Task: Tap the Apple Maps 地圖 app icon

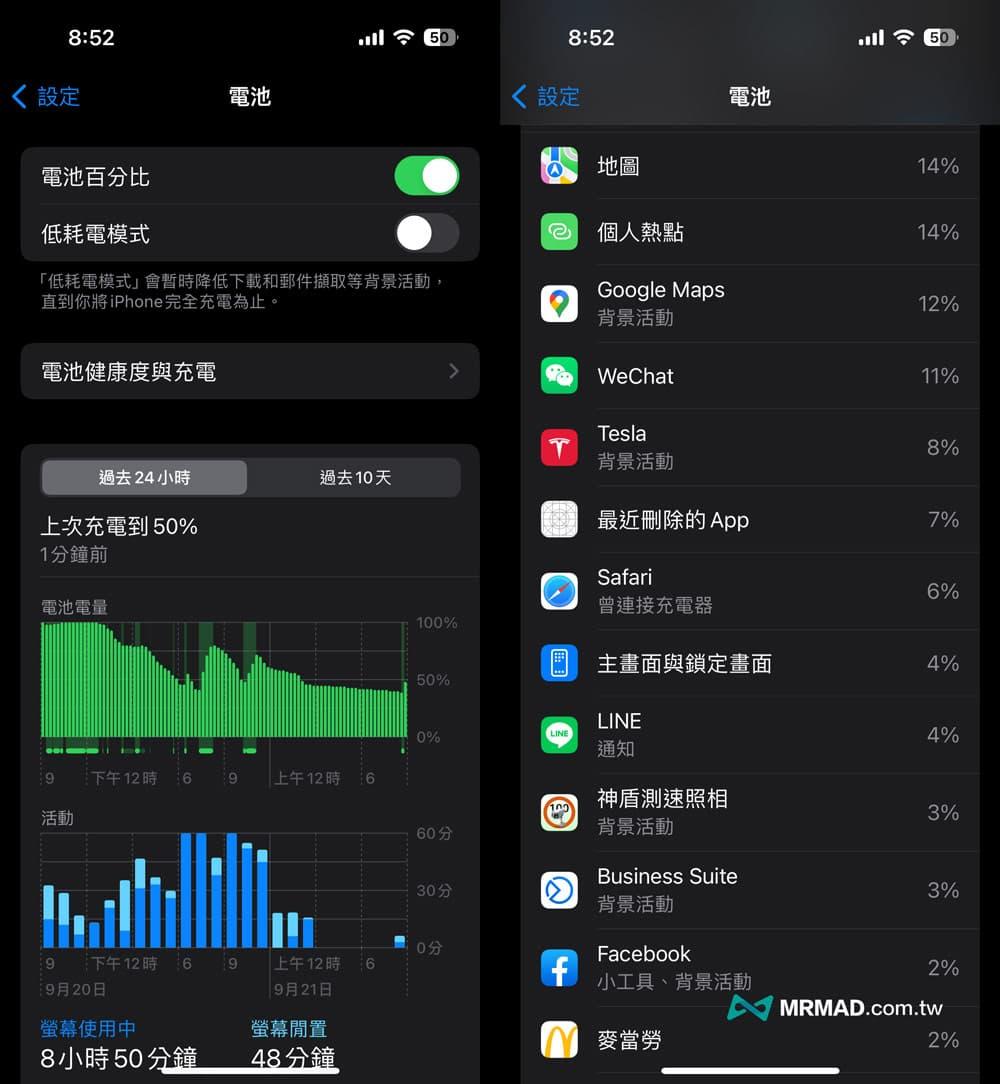Action: [x=558, y=165]
